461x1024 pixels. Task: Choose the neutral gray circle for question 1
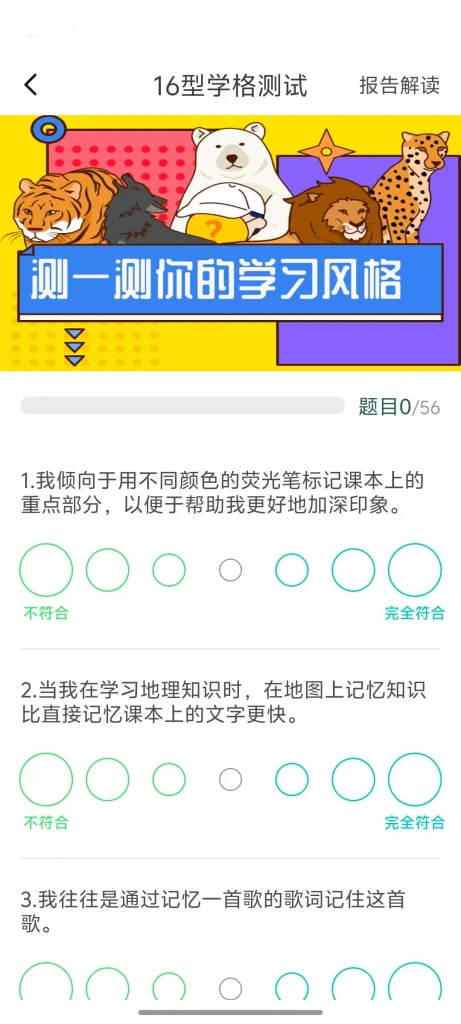(x=230, y=570)
